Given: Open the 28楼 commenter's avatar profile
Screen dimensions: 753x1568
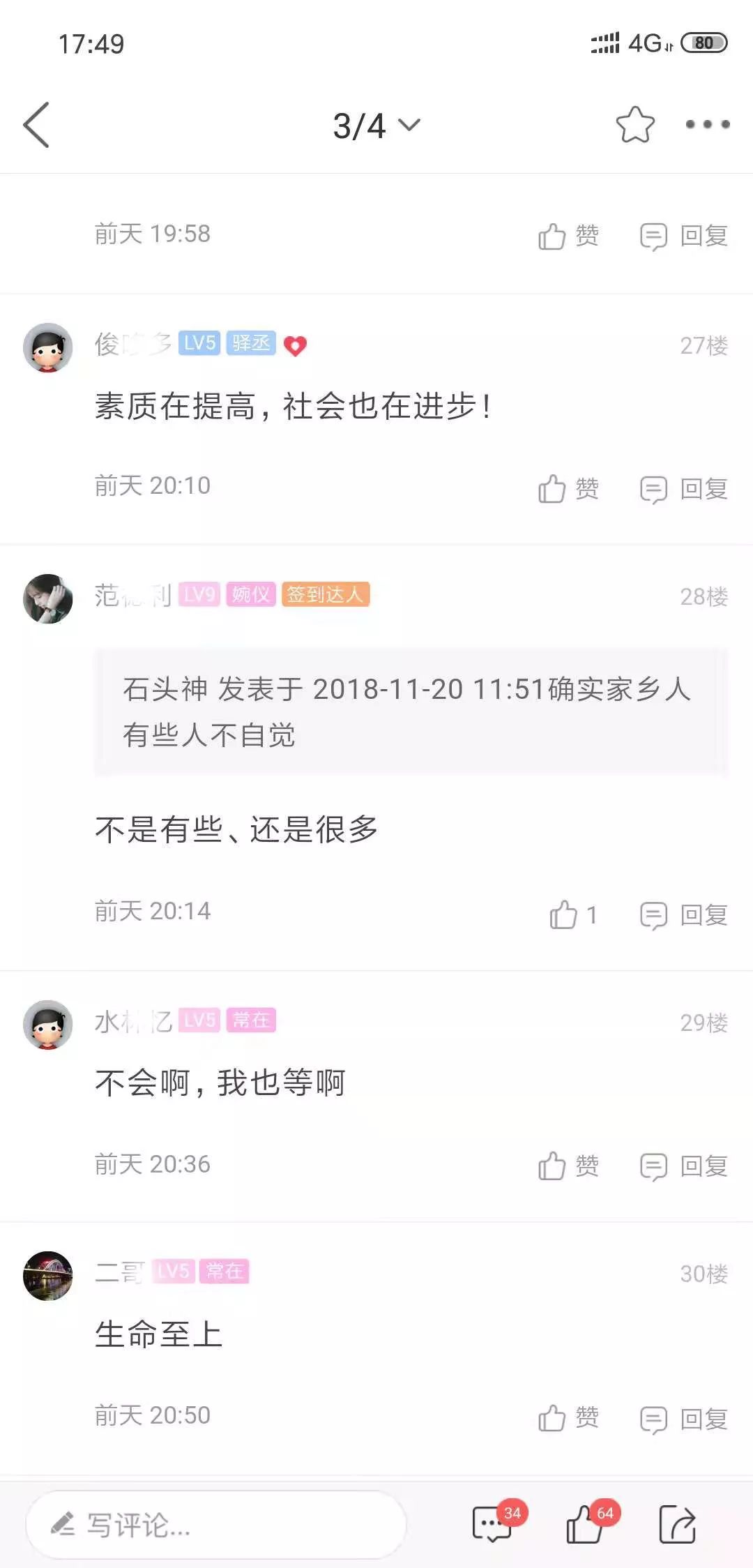Looking at the screenshot, I should [x=48, y=598].
